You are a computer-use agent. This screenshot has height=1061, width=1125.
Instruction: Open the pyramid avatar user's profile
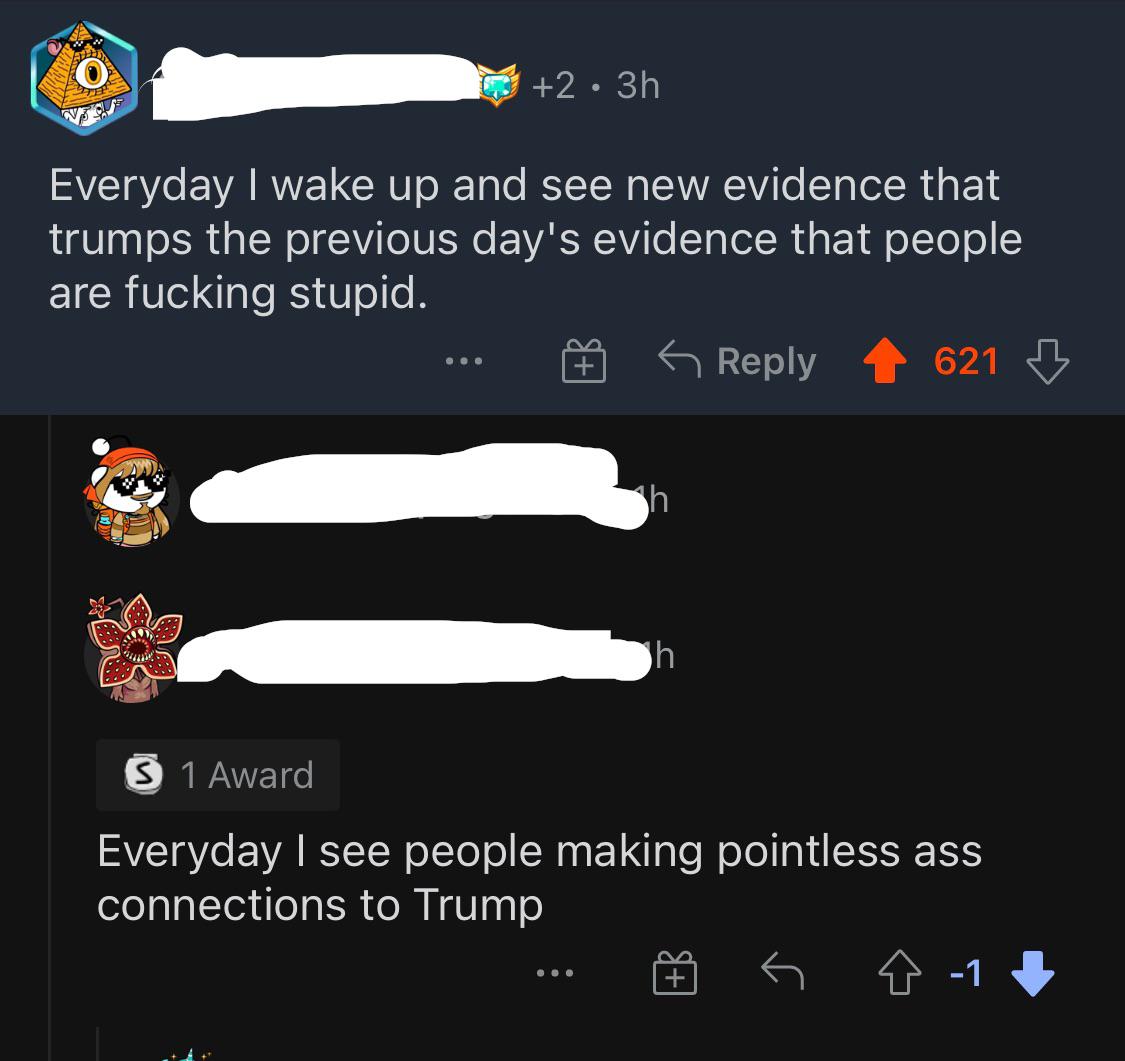[84, 77]
